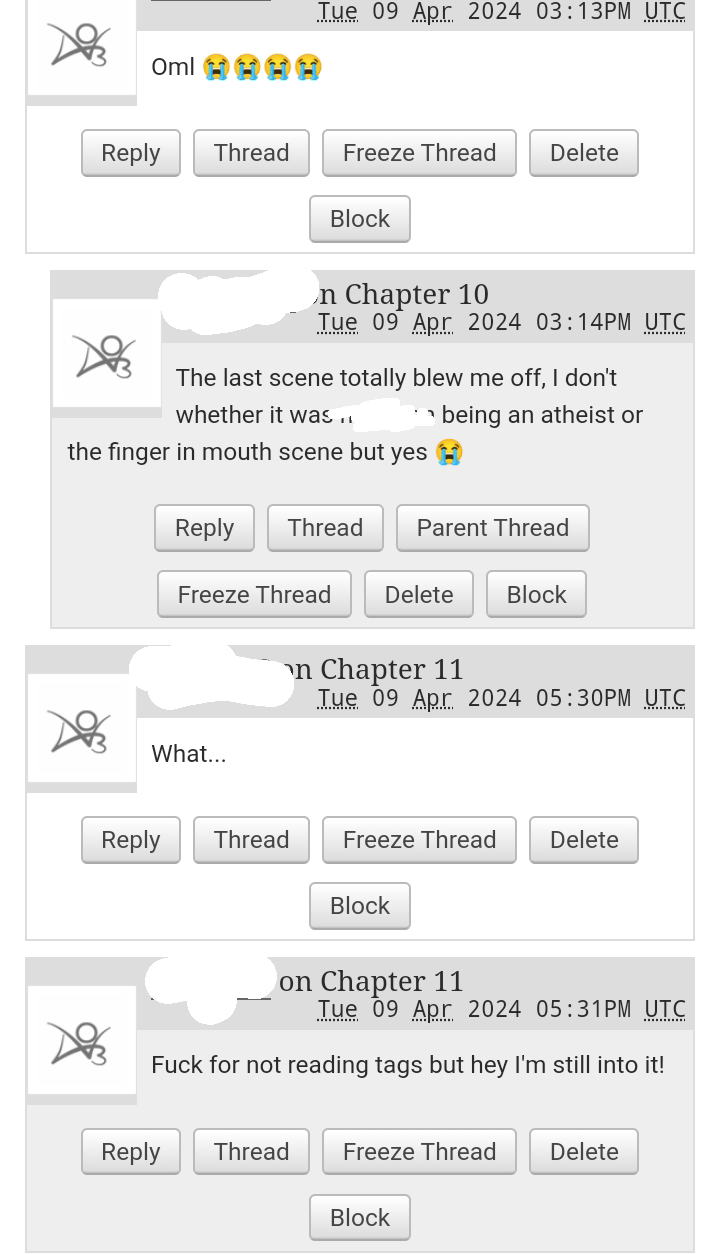
Task: Open Parent Thread of the "last scene" comment
Action: 492,528
